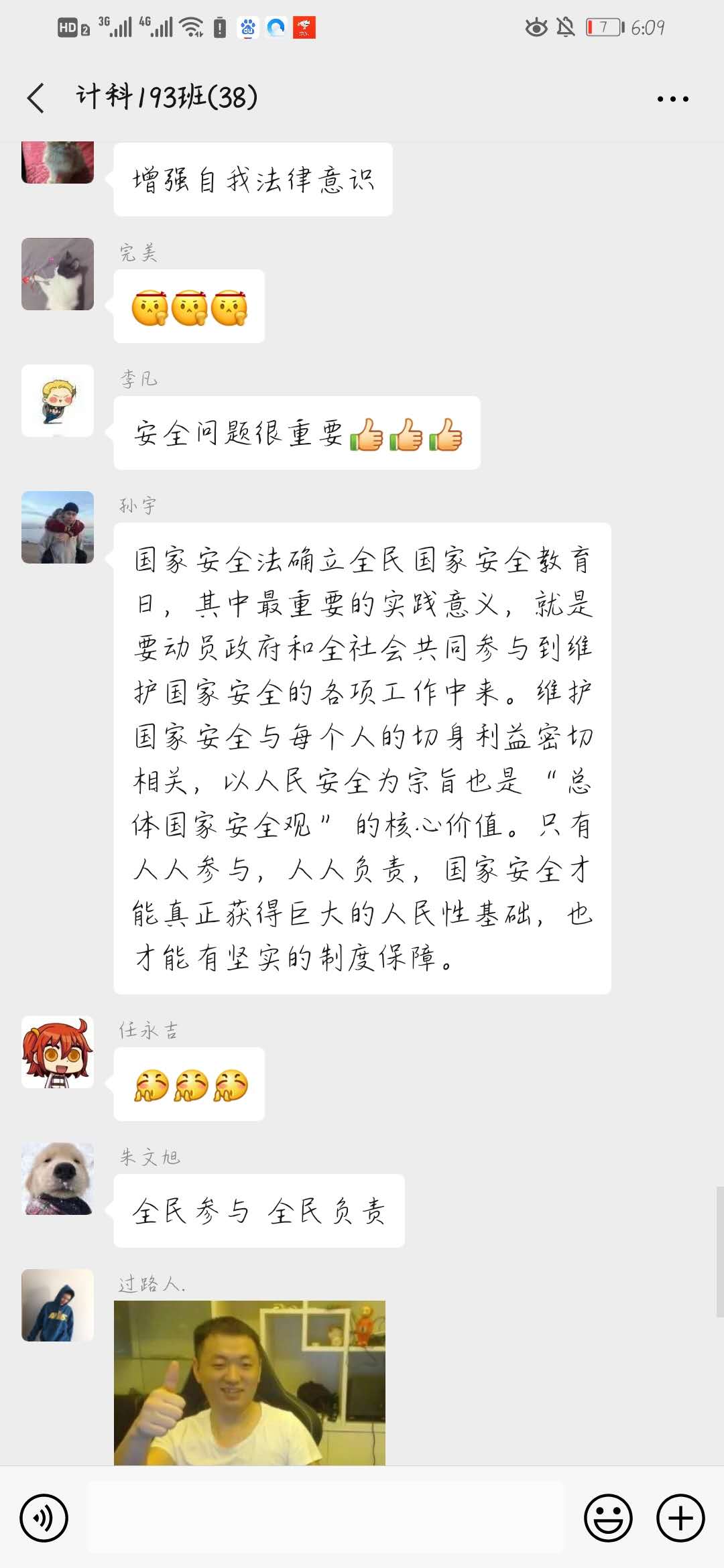Open the plus attachment menu
This screenshot has width=724, height=1568.
pos(680,1518)
